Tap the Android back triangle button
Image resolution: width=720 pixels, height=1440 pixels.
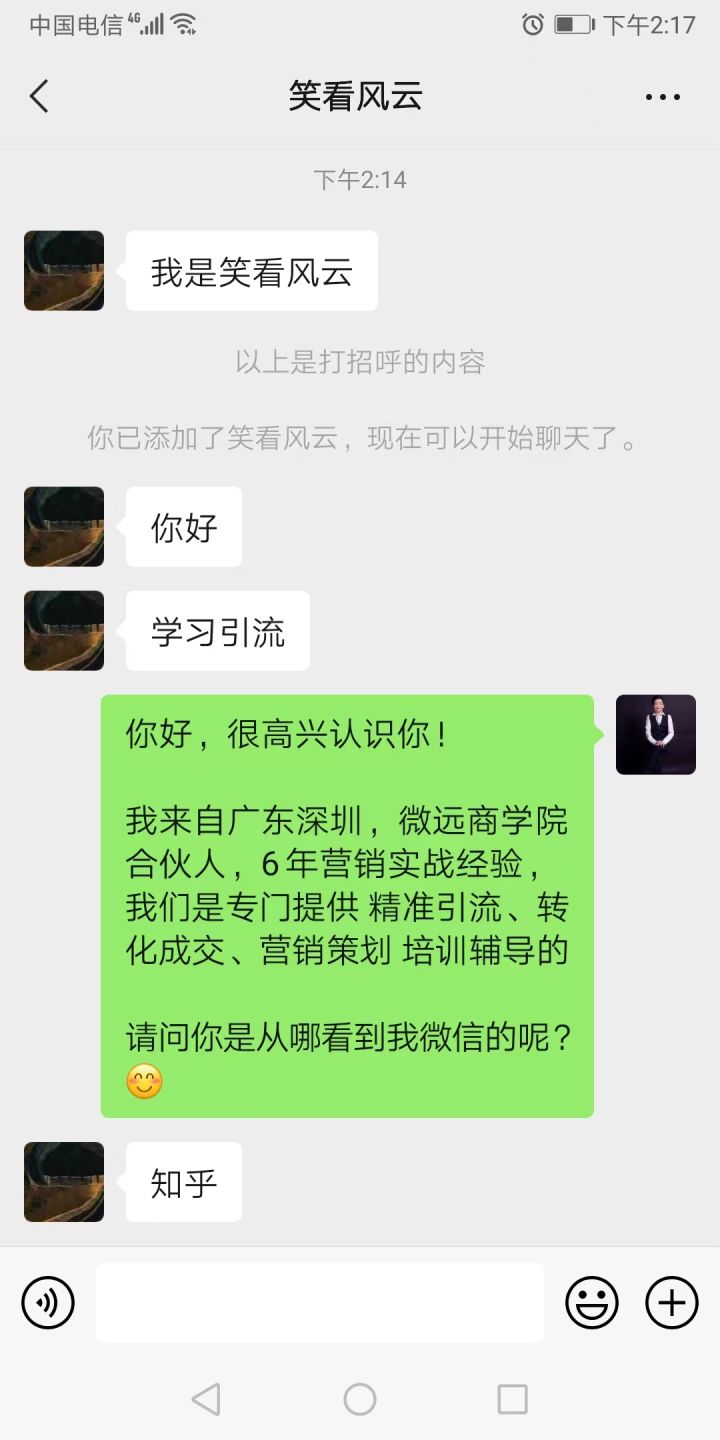(x=207, y=1400)
